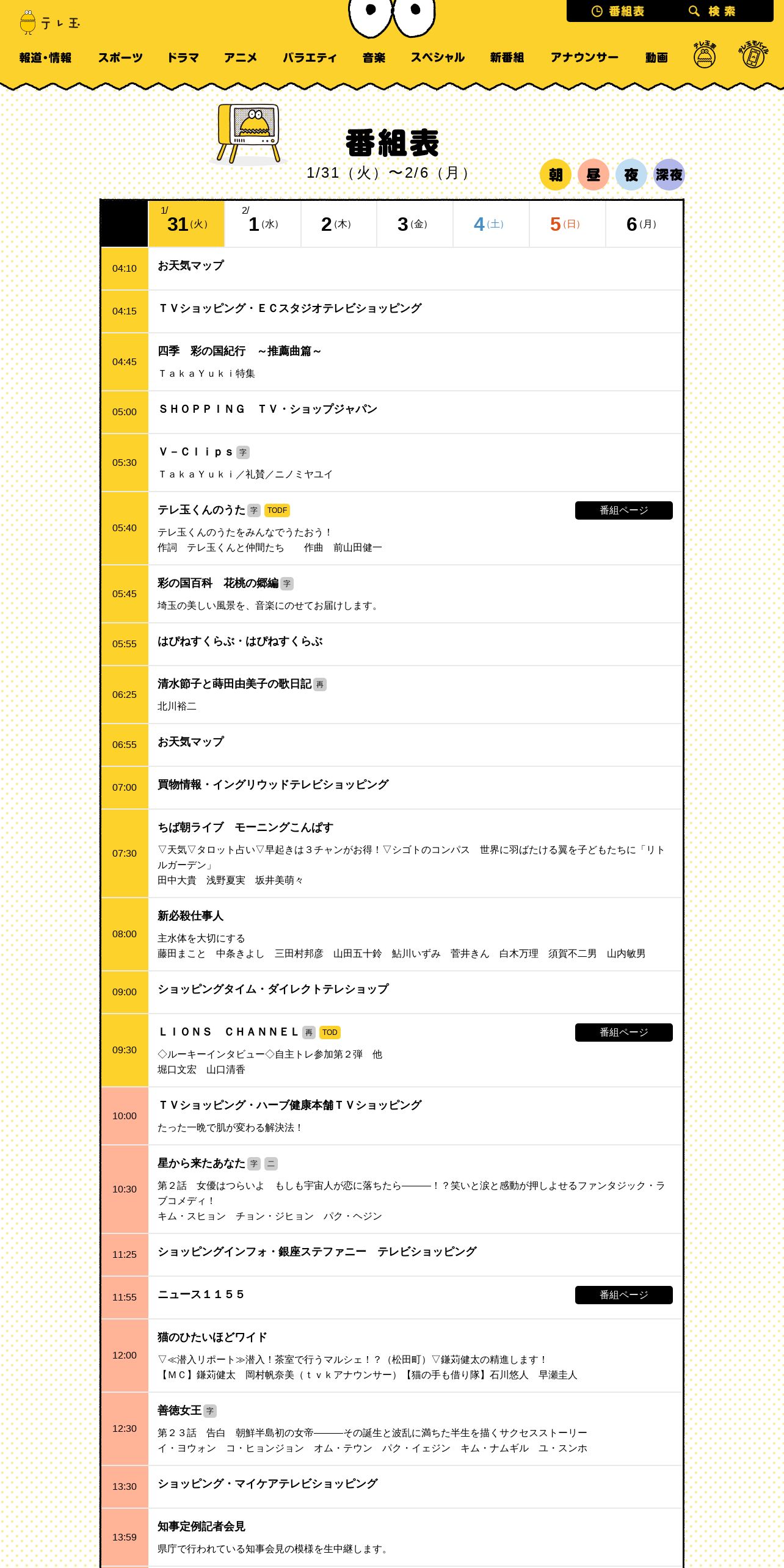Open the 検索 search button
The height and width of the screenshot is (1568, 784).
(x=712, y=11)
